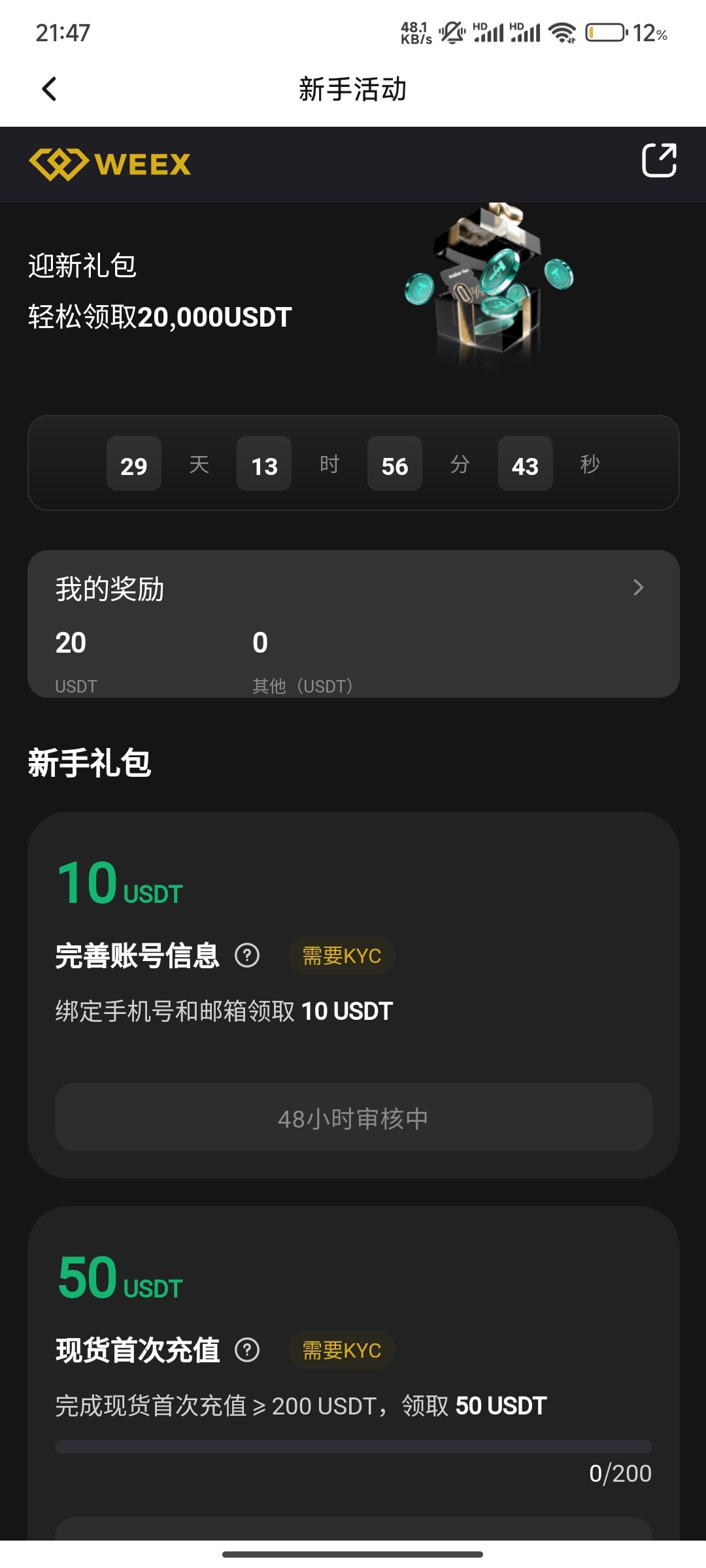The image size is (706, 1568).
Task: Go back from 新手活动 page
Action: tap(50, 89)
